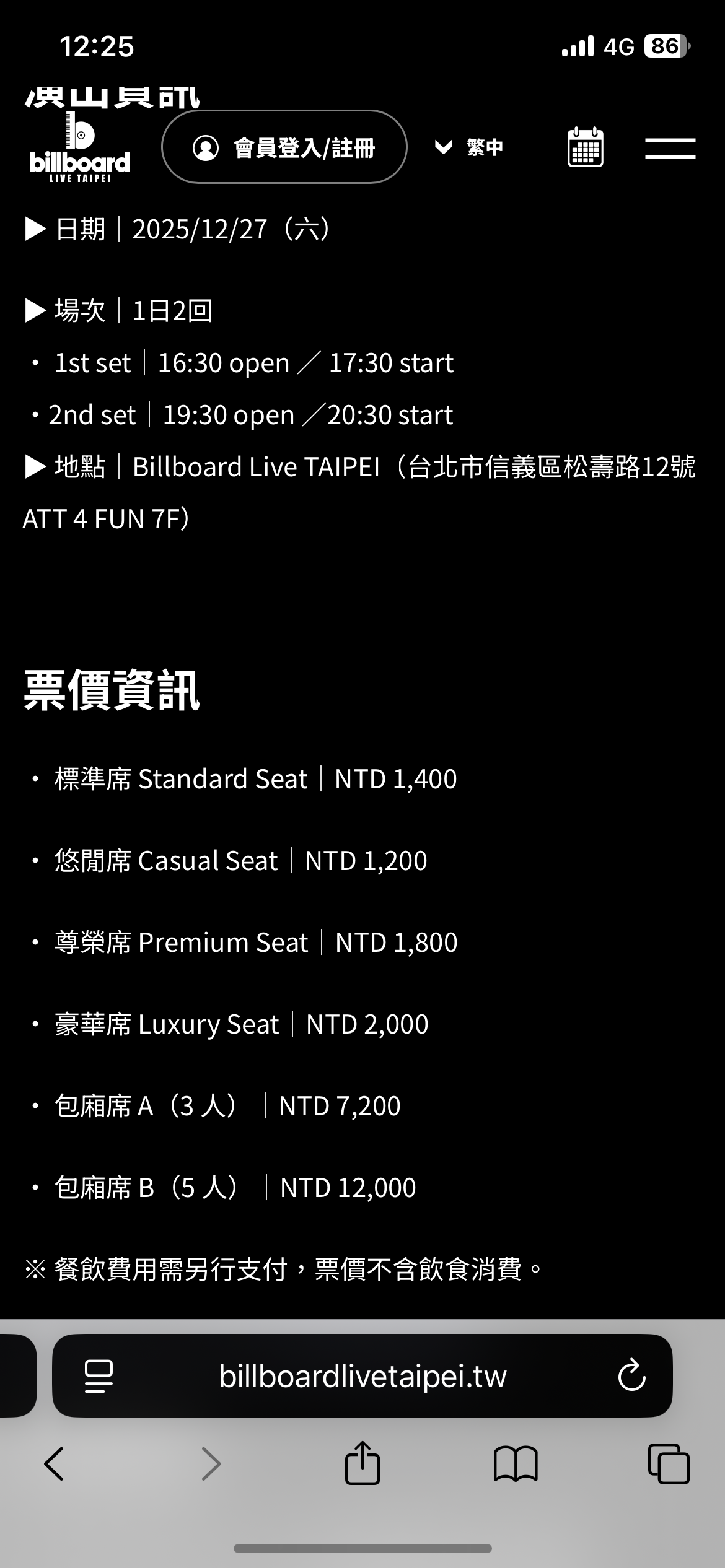Open the hamburger menu
The height and width of the screenshot is (1568, 725).
(x=670, y=149)
